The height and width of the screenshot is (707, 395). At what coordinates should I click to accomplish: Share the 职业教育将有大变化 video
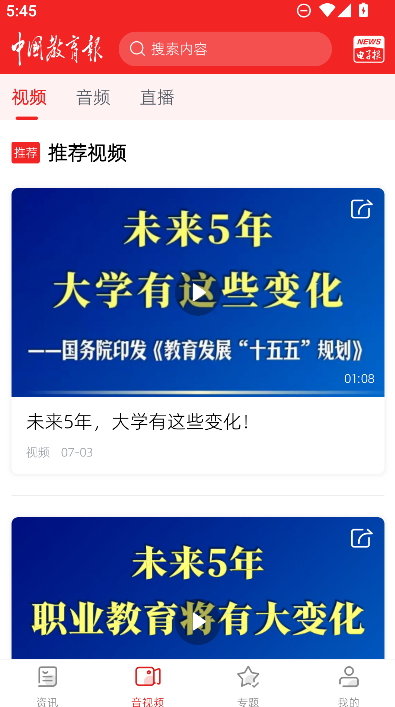(x=362, y=538)
